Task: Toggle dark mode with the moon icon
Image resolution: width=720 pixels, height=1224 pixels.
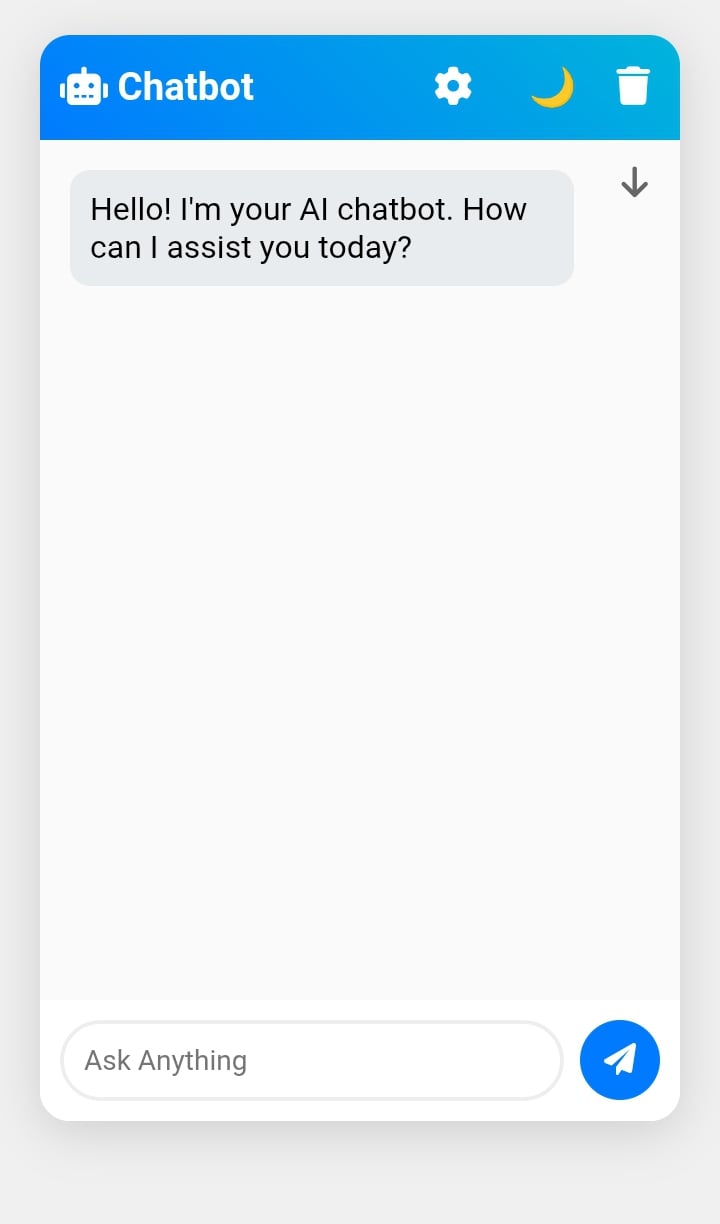Action: point(552,87)
